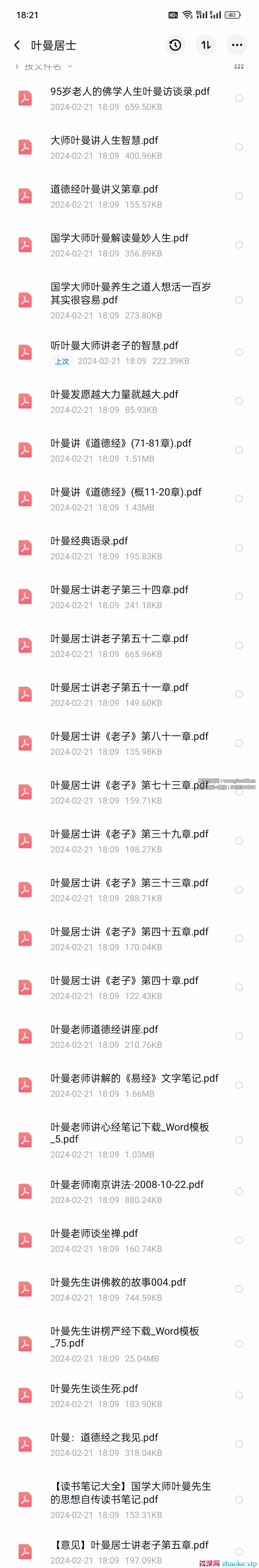Tick the selector for 叶曼居士讲老子第五十二章.pdf

(239, 645)
